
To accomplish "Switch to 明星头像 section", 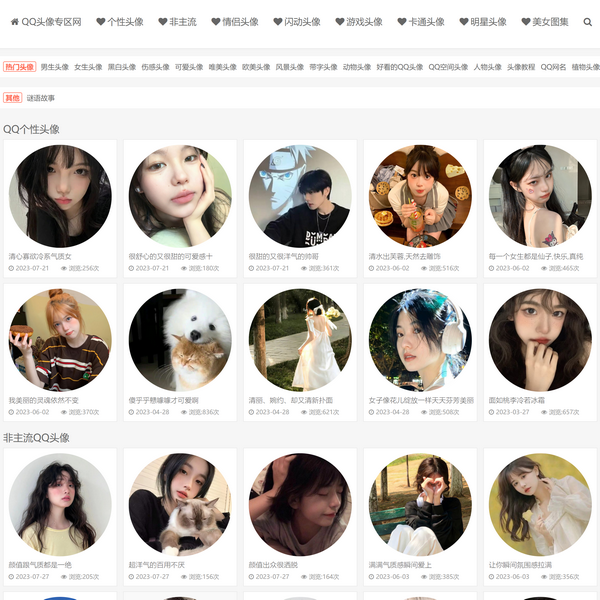I will click(x=483, y=21).
